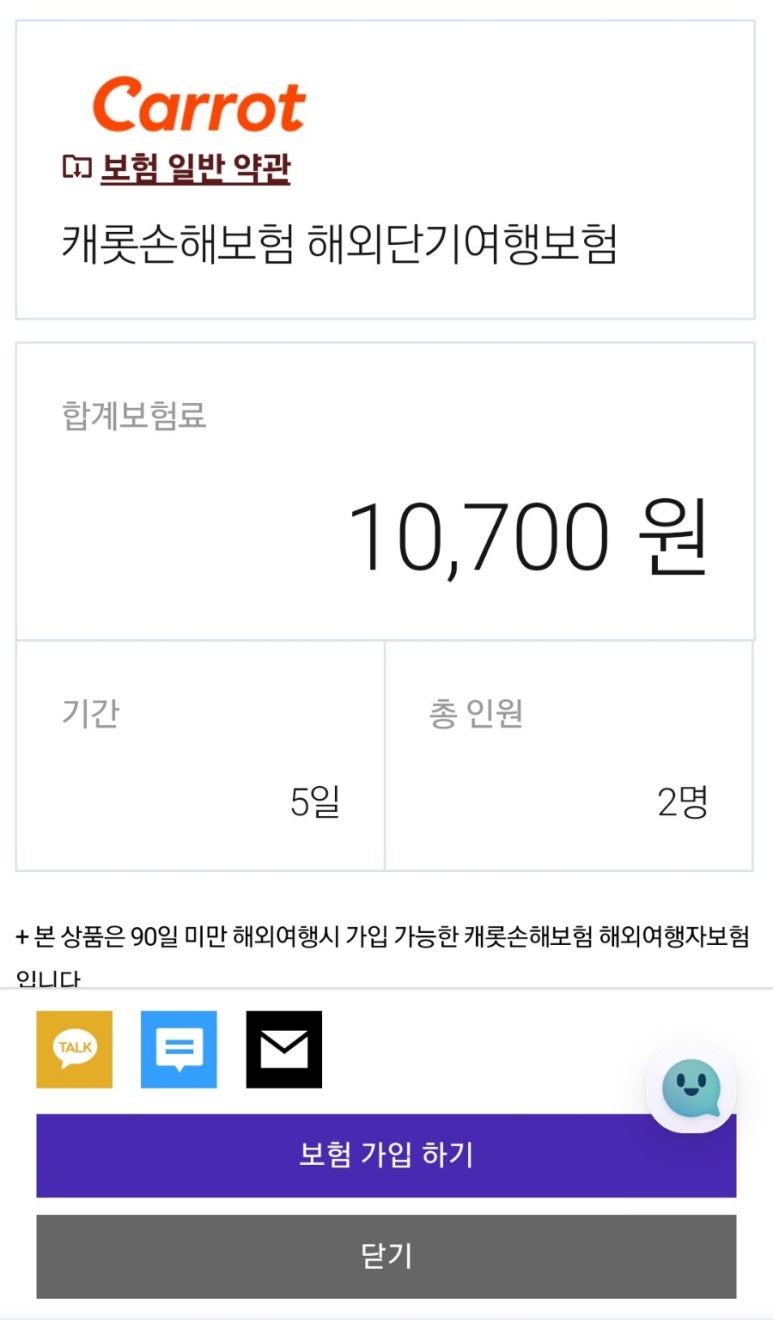Open the 보험 일반 약관 link

click(195, 168)
